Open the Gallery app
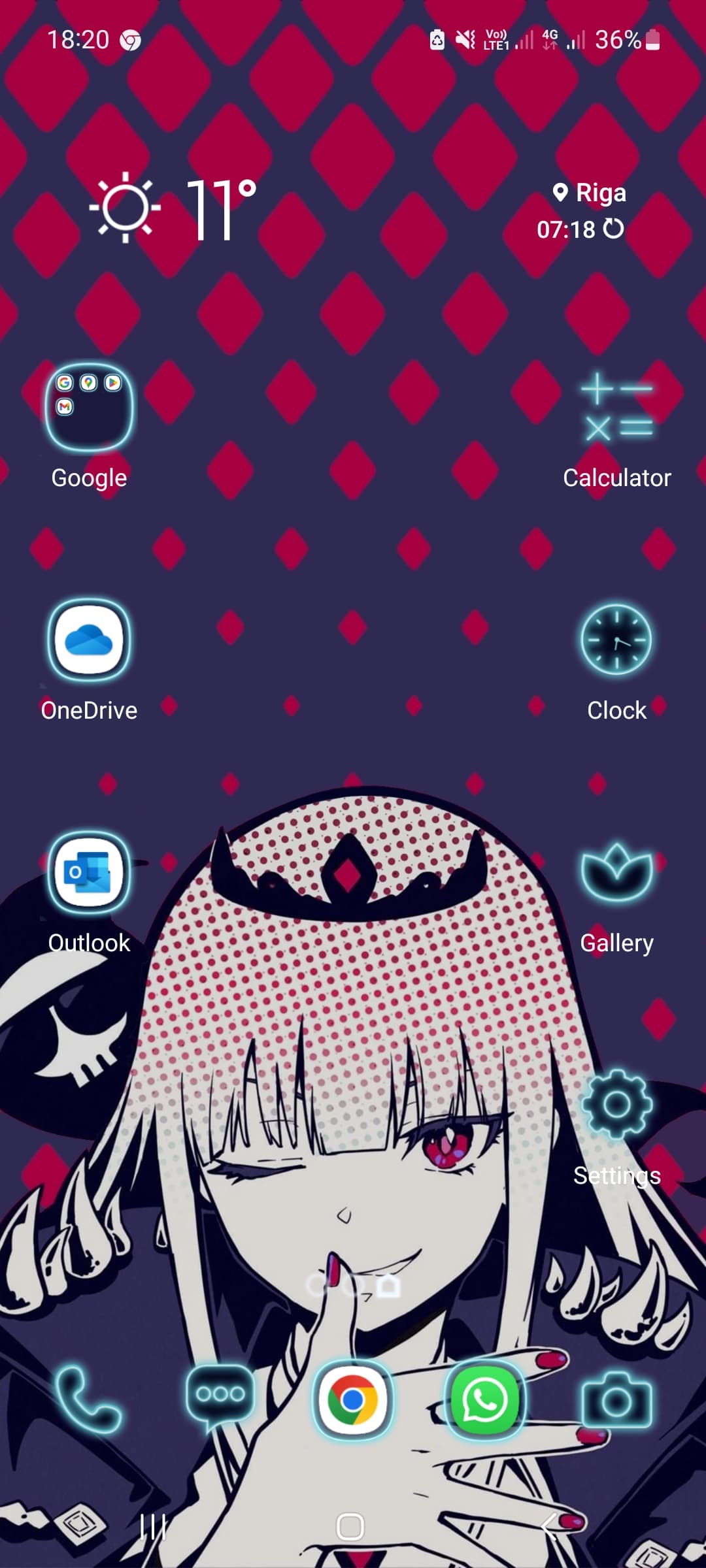The image size is (706, 1568). (x=616, y=873)
